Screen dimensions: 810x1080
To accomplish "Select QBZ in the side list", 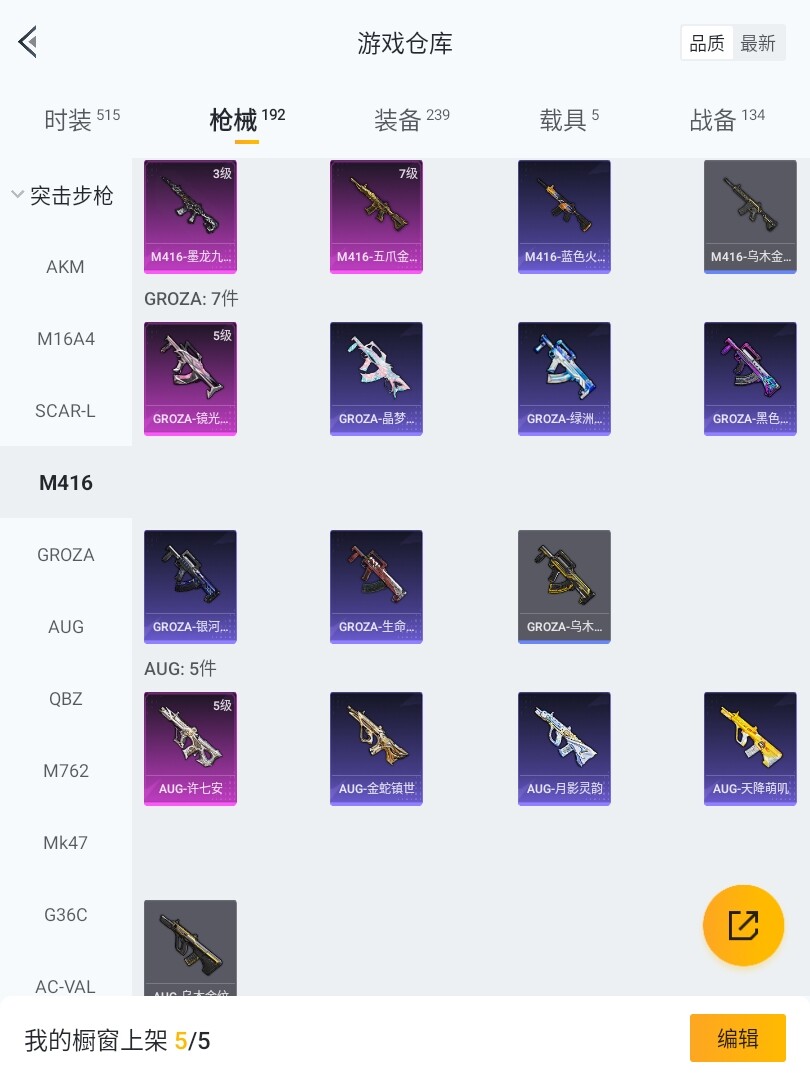I will pyautogui.click(x=65, y=699).
